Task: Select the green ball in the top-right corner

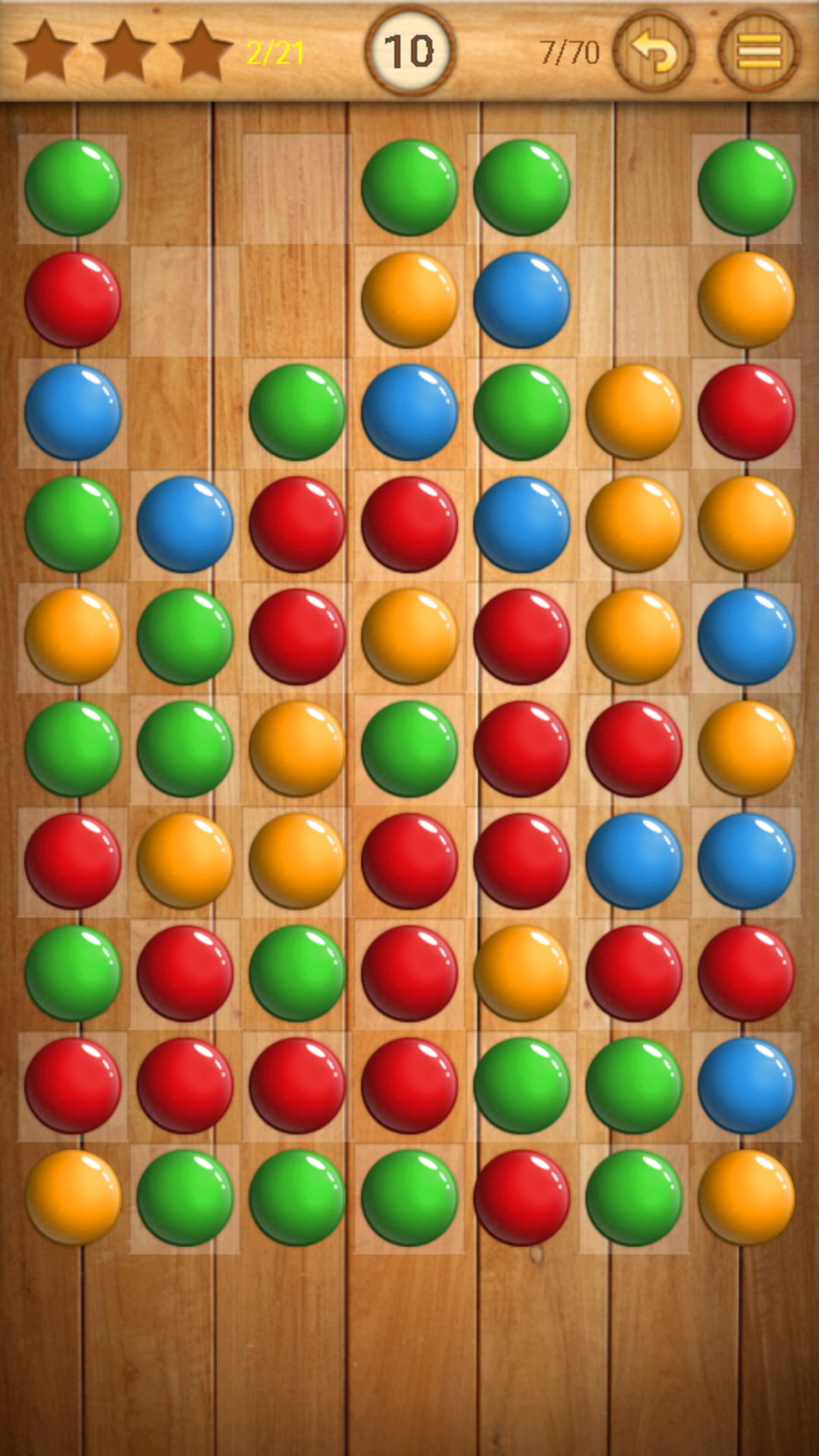Action: [747, 186]
